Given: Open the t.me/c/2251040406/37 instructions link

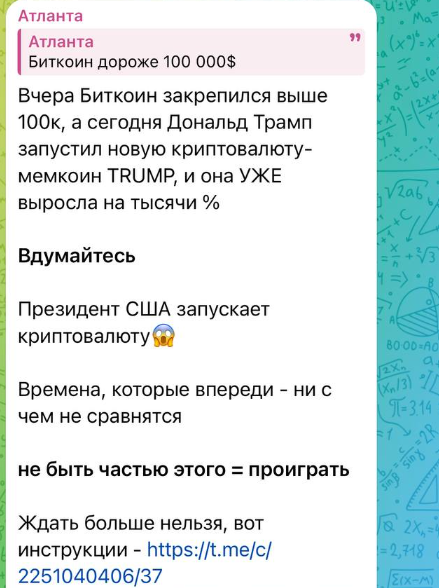Looking at the screenshot, I should tap(144, 563).
